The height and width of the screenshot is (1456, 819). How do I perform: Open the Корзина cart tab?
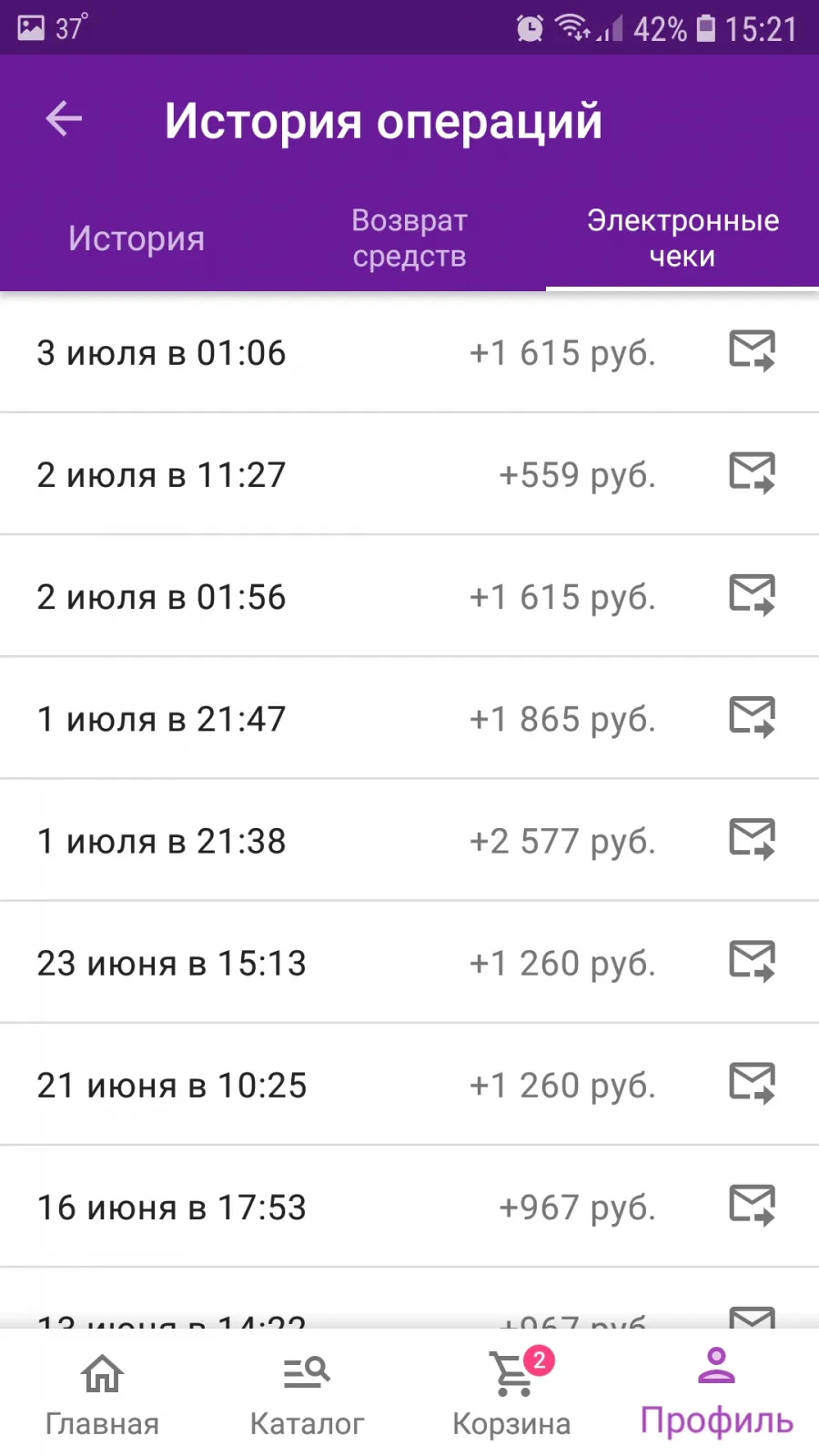[x=511, y=1392]
